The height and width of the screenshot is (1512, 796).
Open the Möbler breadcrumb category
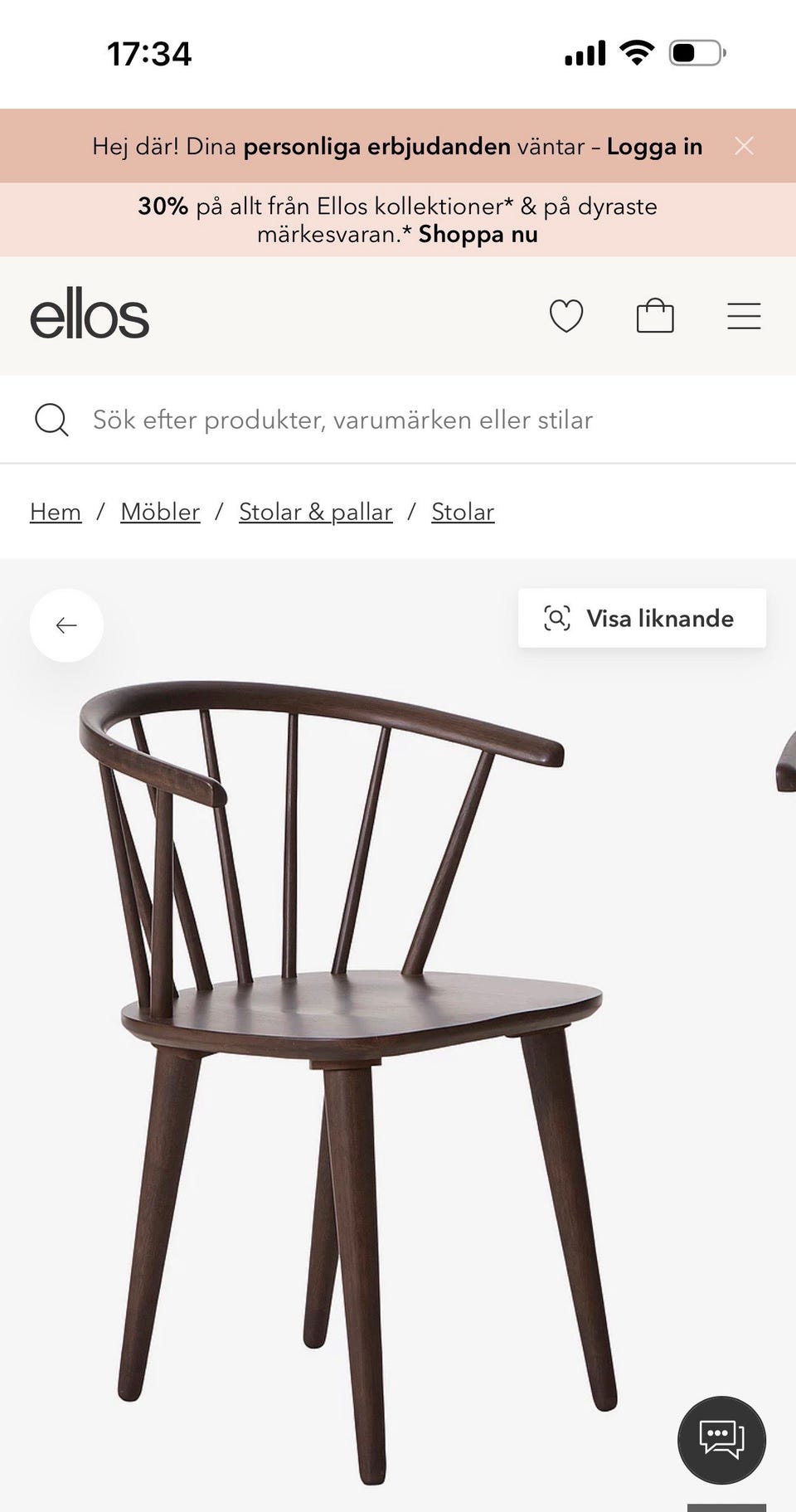[160, 512]
